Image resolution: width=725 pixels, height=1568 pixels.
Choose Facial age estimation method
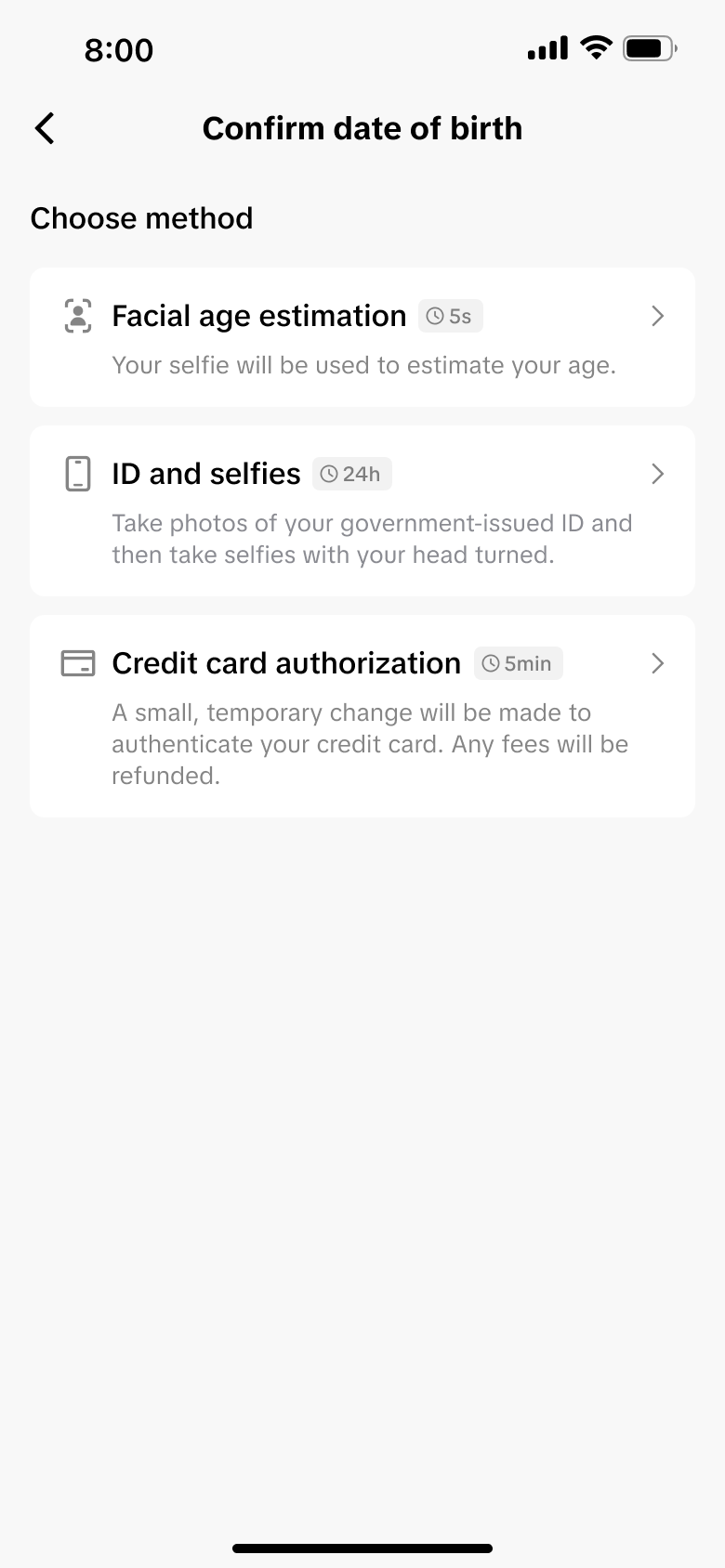[362, 337]
